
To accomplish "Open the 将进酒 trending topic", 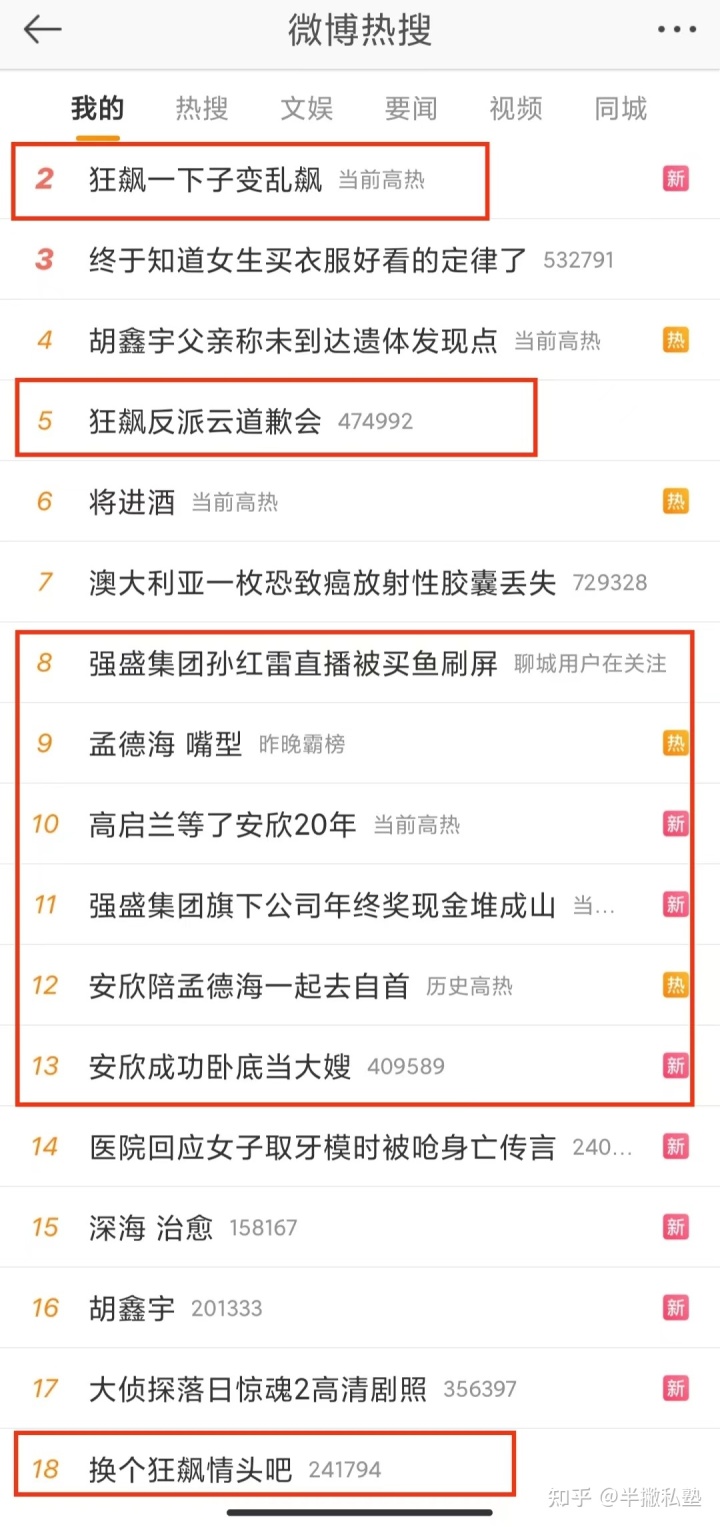I will (x=132, y=502).
